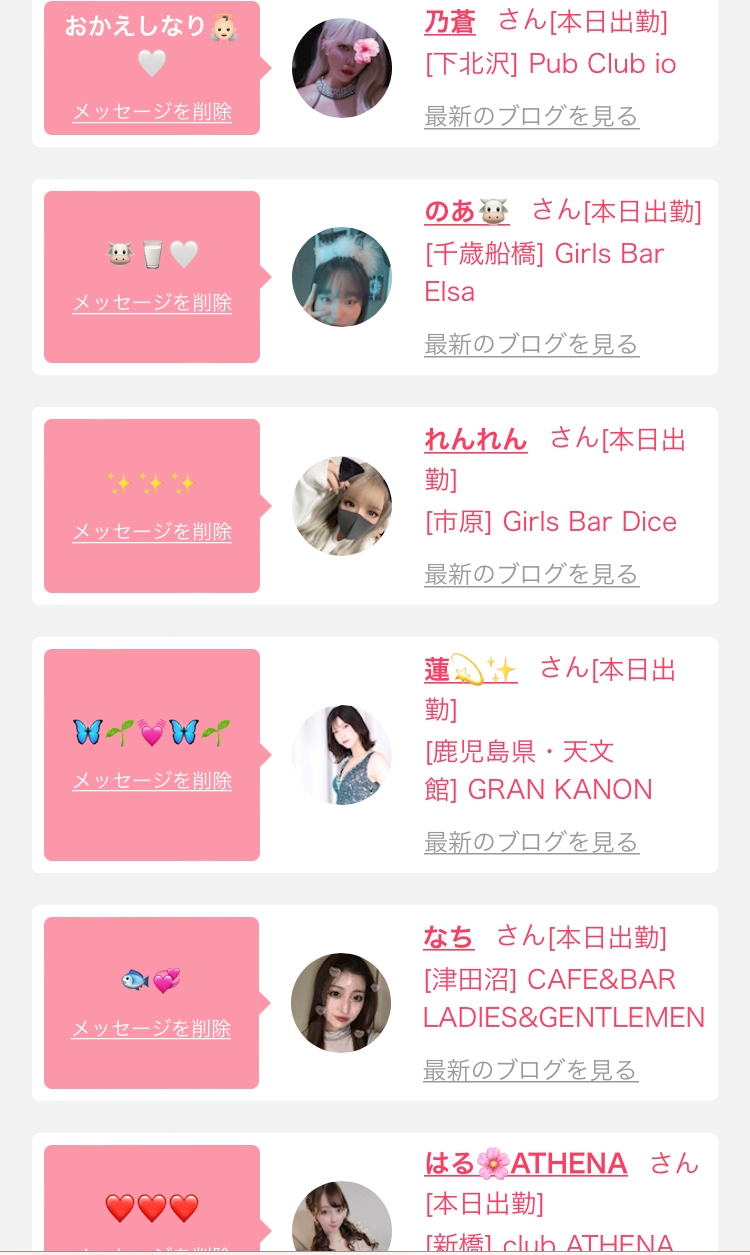This screenshot has width=750, height=1255.
Task: Open のあ's profile name link
Action: pyautogui.click(x=466, y=211)
